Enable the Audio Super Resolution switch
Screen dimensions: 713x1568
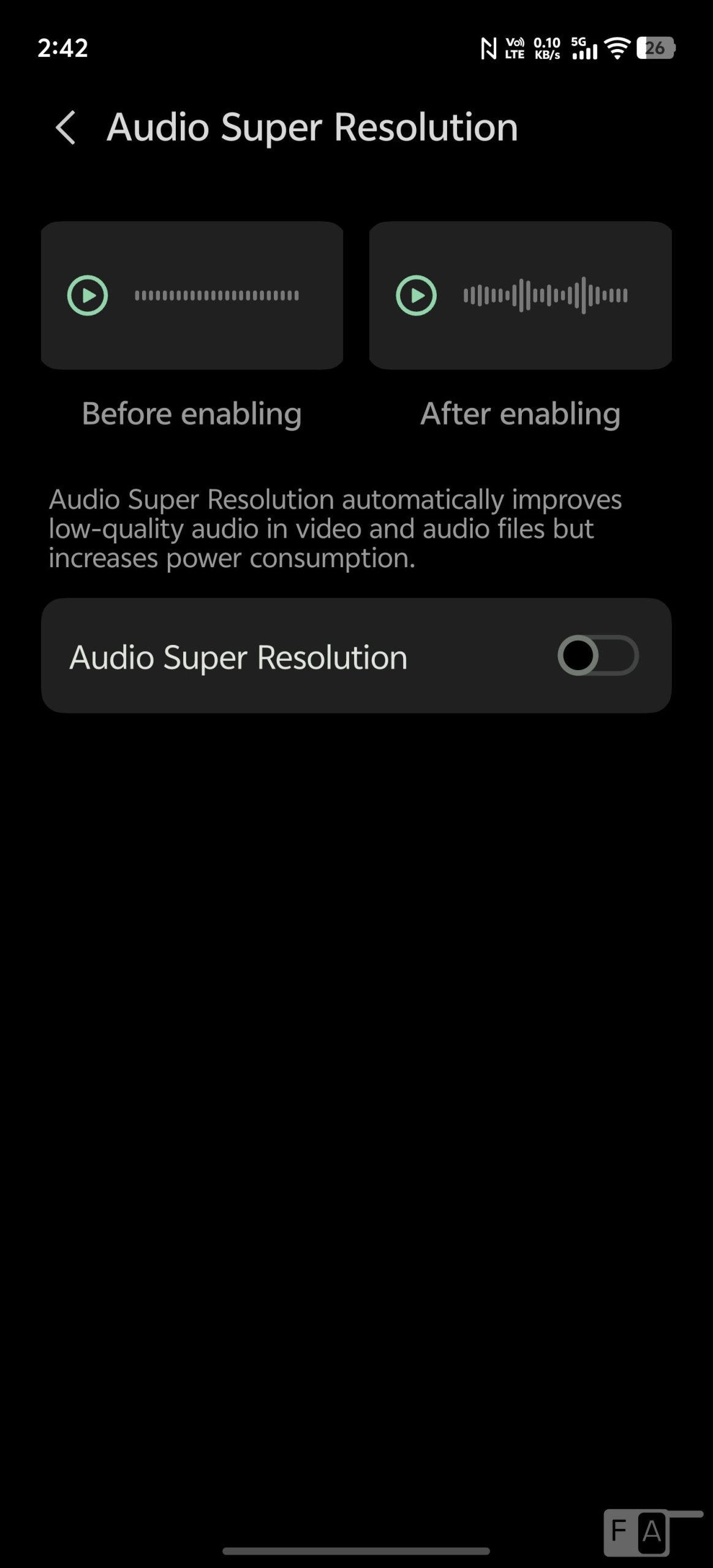click(x=597, y=655)
